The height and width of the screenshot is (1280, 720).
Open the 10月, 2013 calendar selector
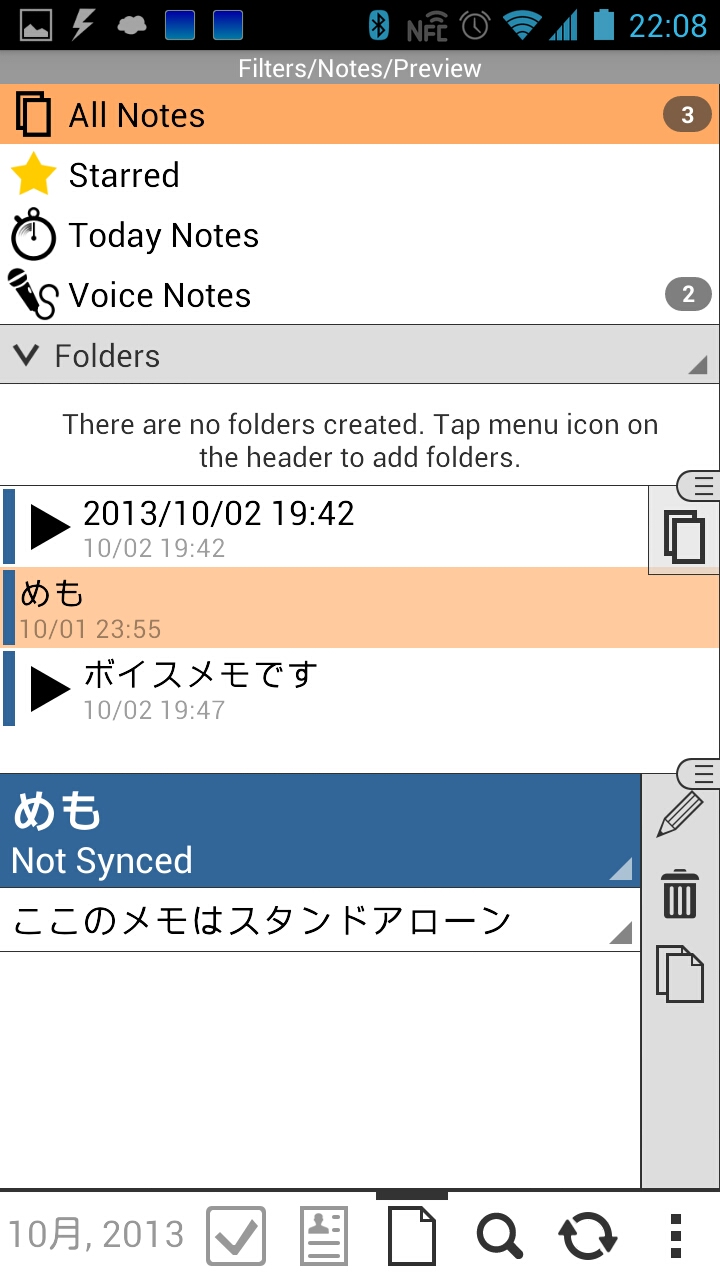click(96, 1234)
